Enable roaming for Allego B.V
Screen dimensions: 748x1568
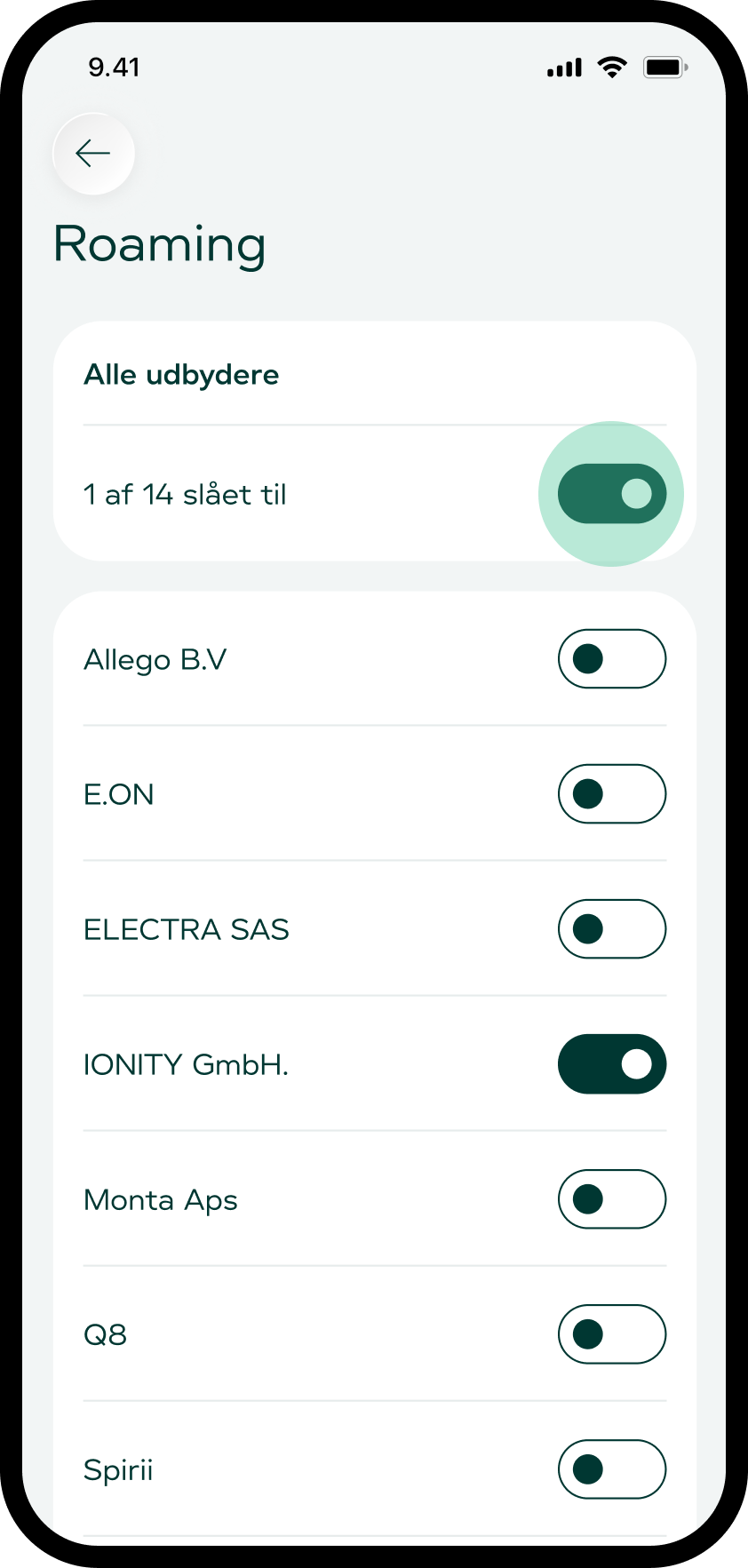pos(611,659)
